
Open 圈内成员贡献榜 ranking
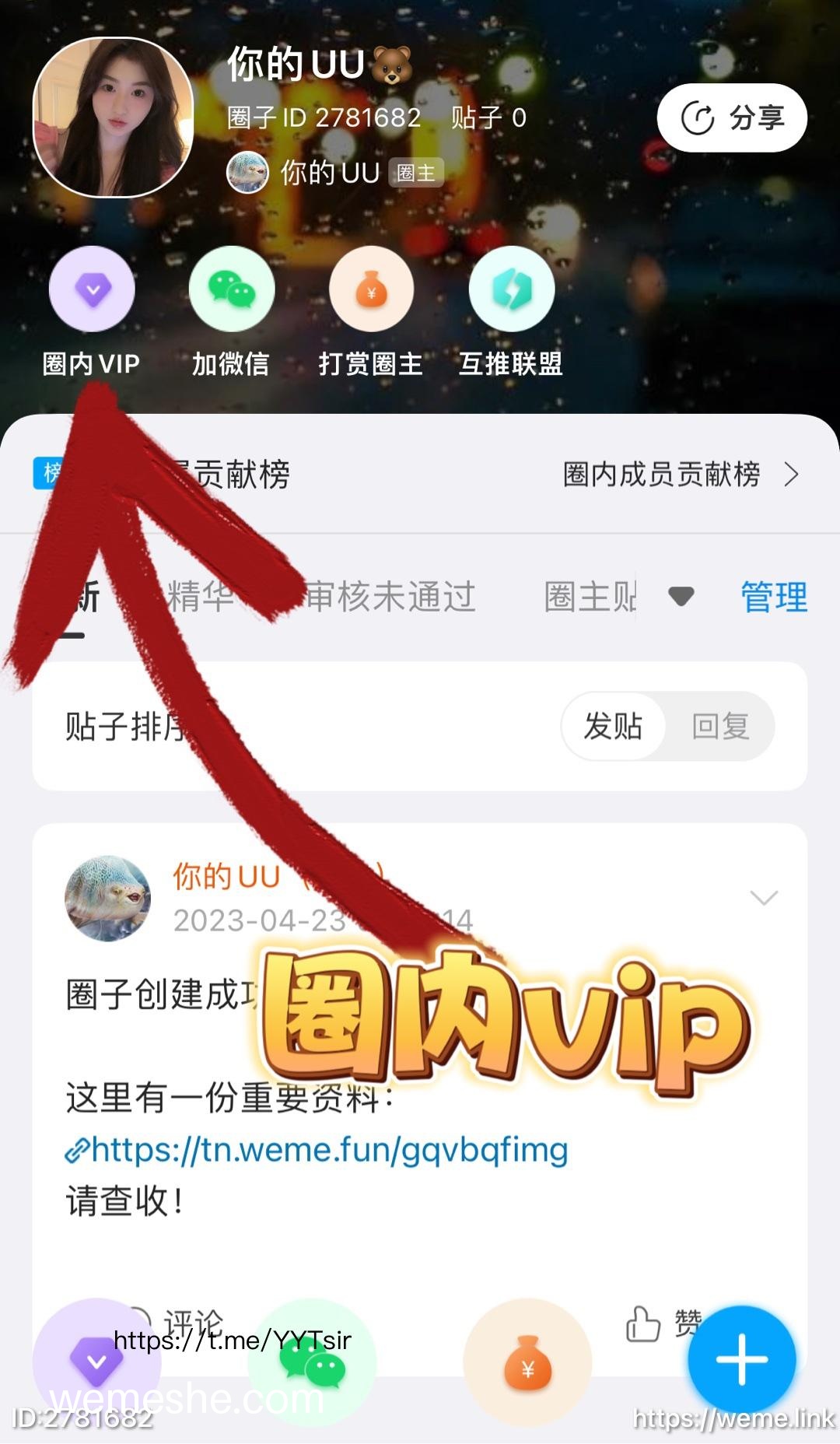click(681, 474)
